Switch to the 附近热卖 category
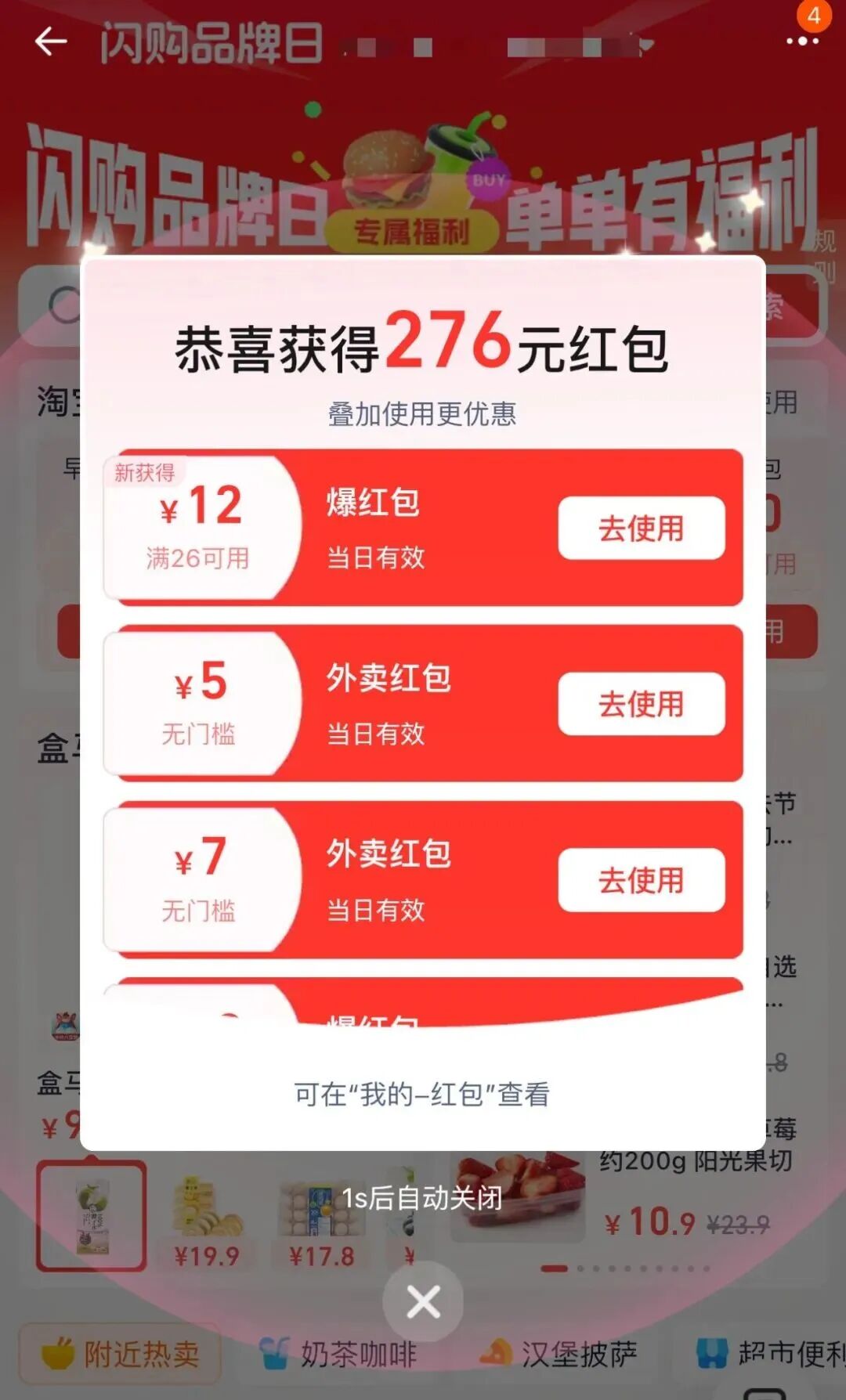Image resolution: width=846 pixels, height=1400 pixels. [x=121, y=1354]
